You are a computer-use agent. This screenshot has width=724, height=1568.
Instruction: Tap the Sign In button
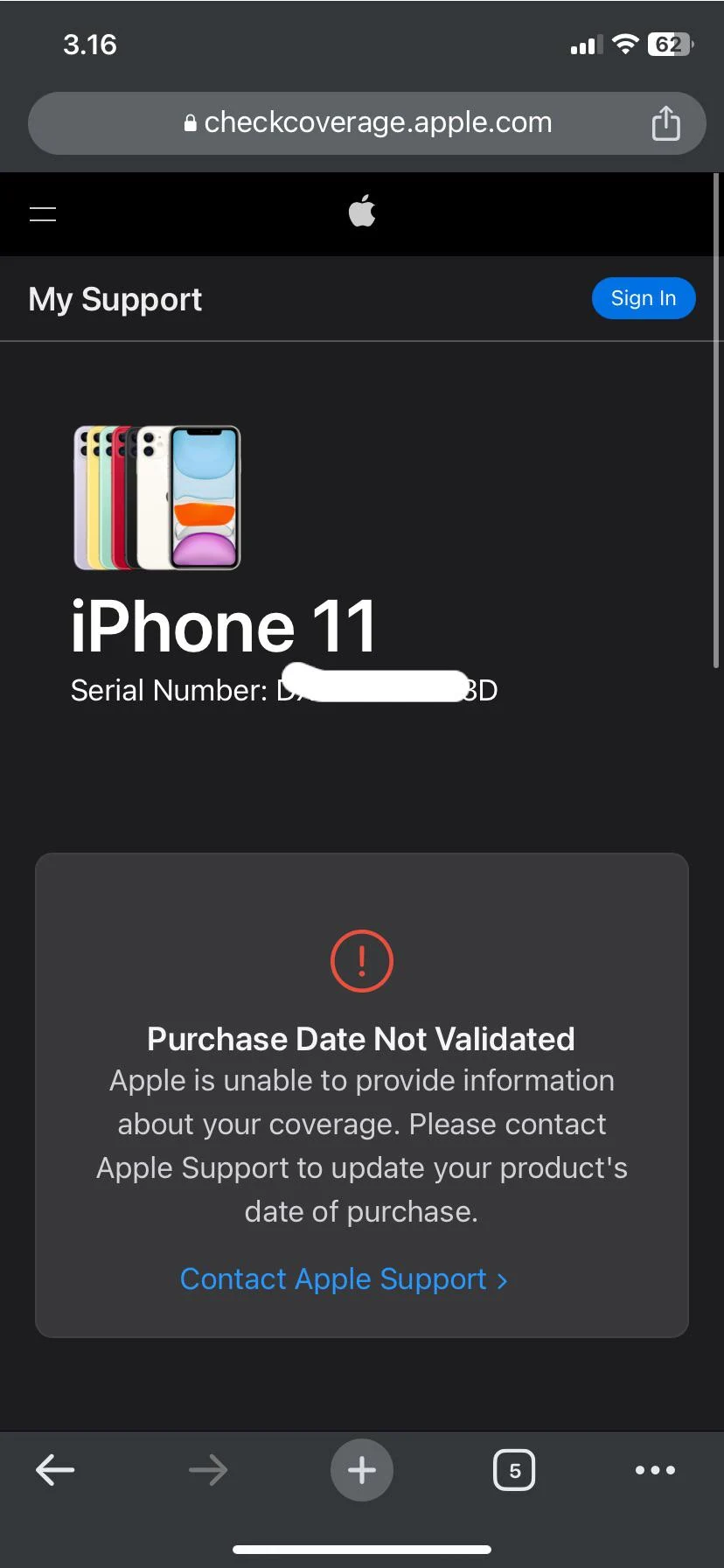click(x=644, y=298)
